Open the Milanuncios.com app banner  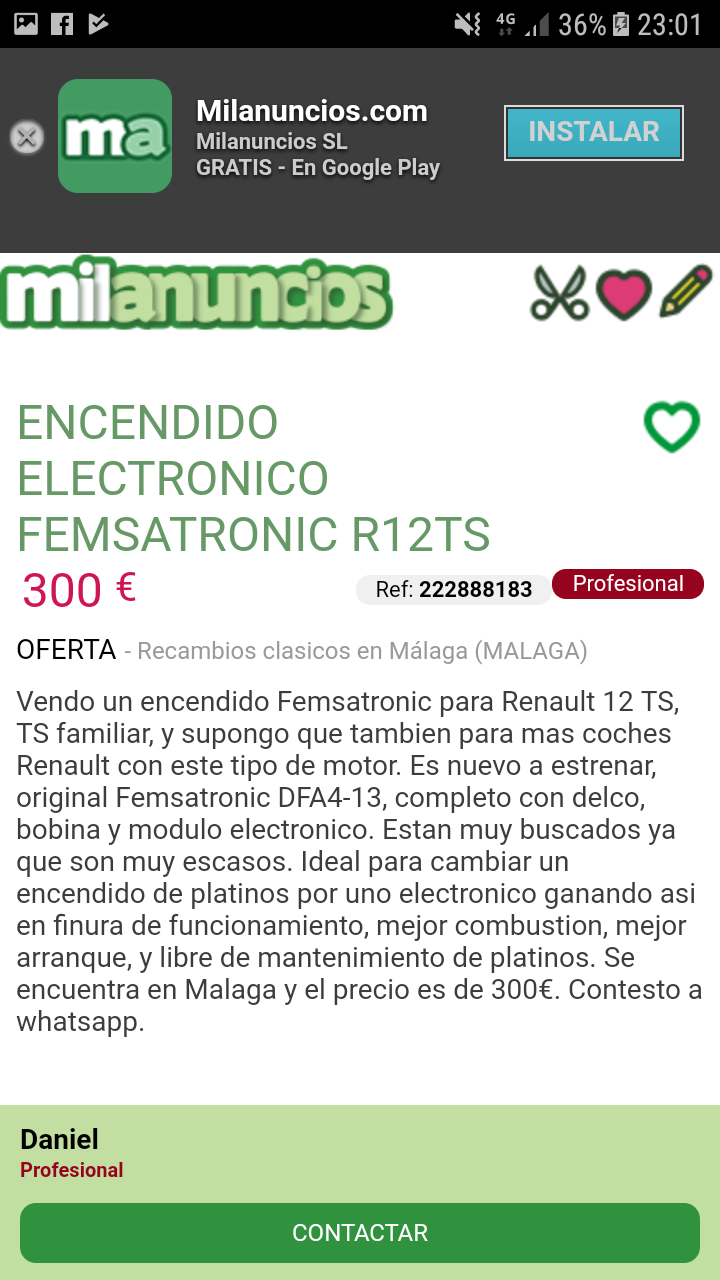click(x=312, y=138)
